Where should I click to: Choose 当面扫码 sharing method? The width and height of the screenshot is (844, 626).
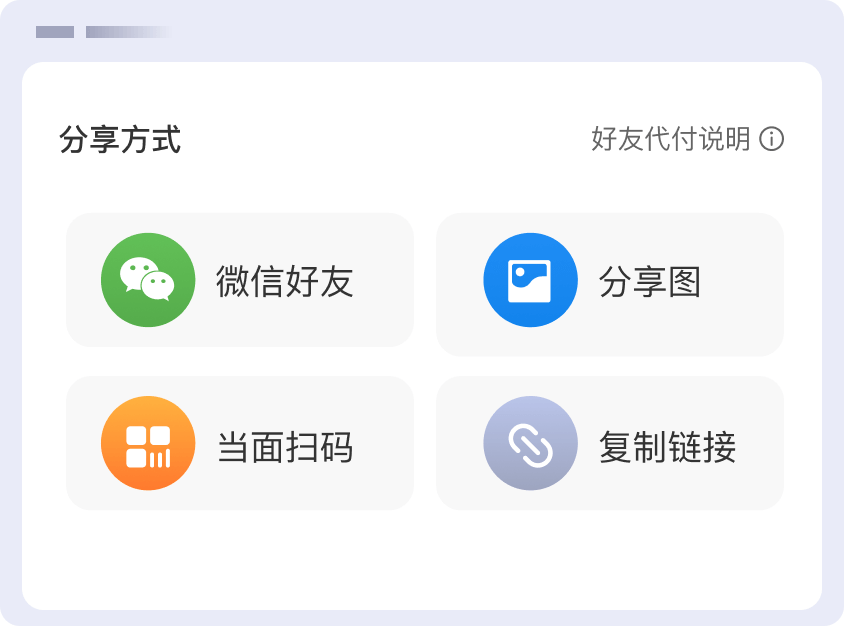point(240,444)
